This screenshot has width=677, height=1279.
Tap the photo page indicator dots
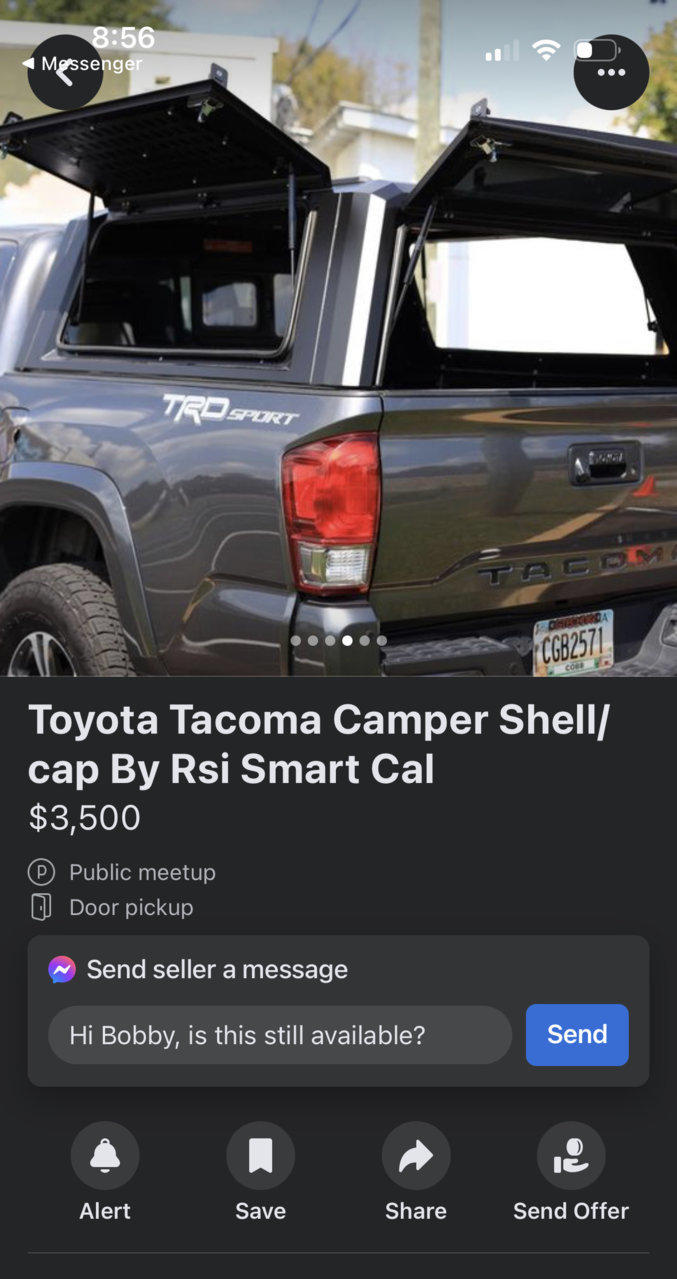click(x=339, y=640)
